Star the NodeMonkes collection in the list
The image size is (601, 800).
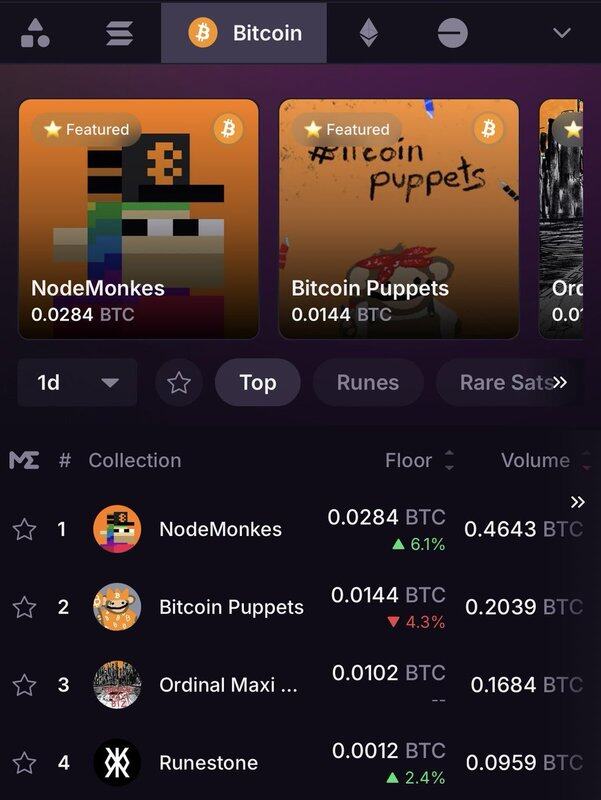pyautogui.click(x=24, y=529)
